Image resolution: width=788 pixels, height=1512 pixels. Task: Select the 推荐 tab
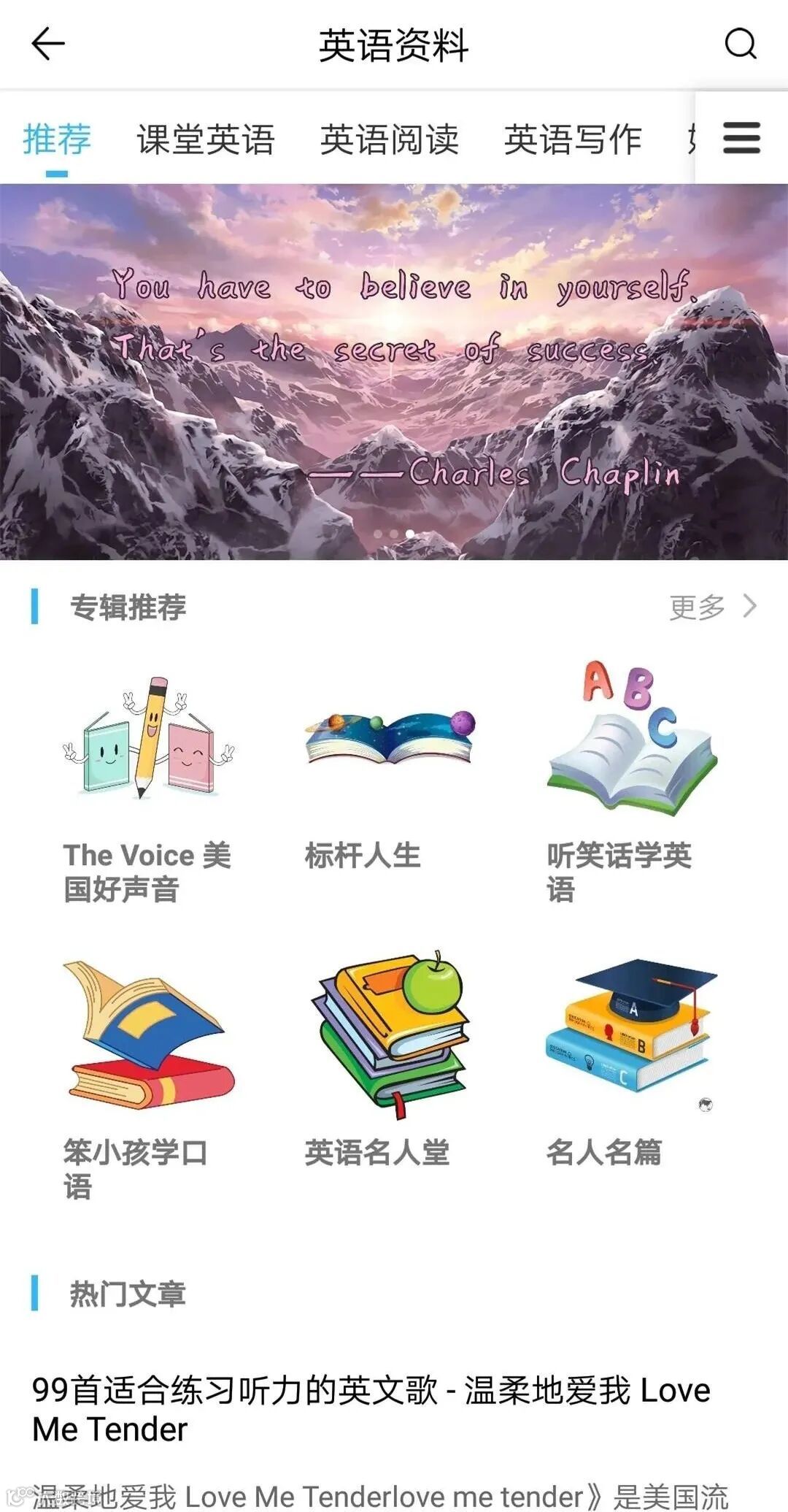(57, 139)
